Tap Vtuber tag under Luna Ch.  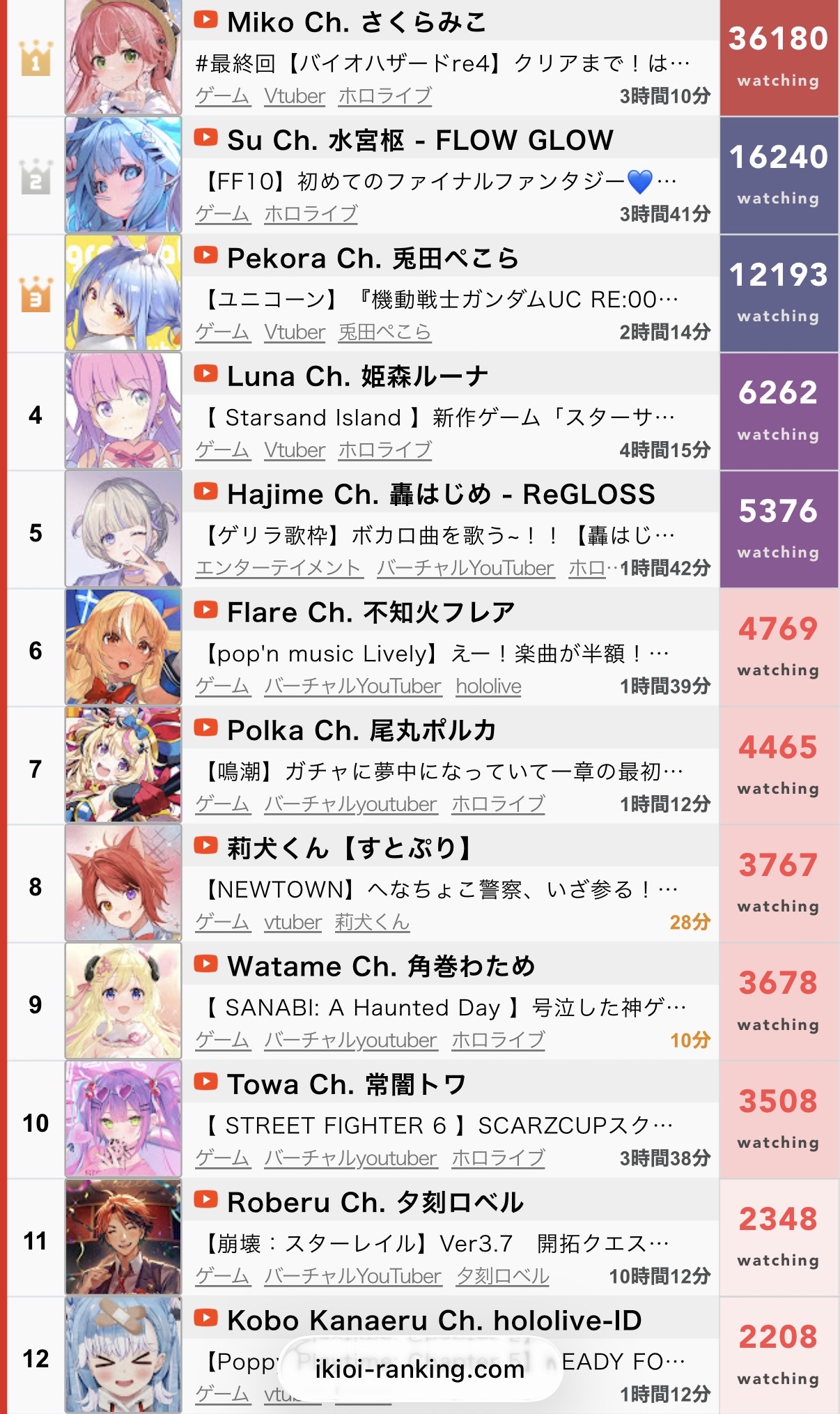pyautogui.click(x=295, y=450)
